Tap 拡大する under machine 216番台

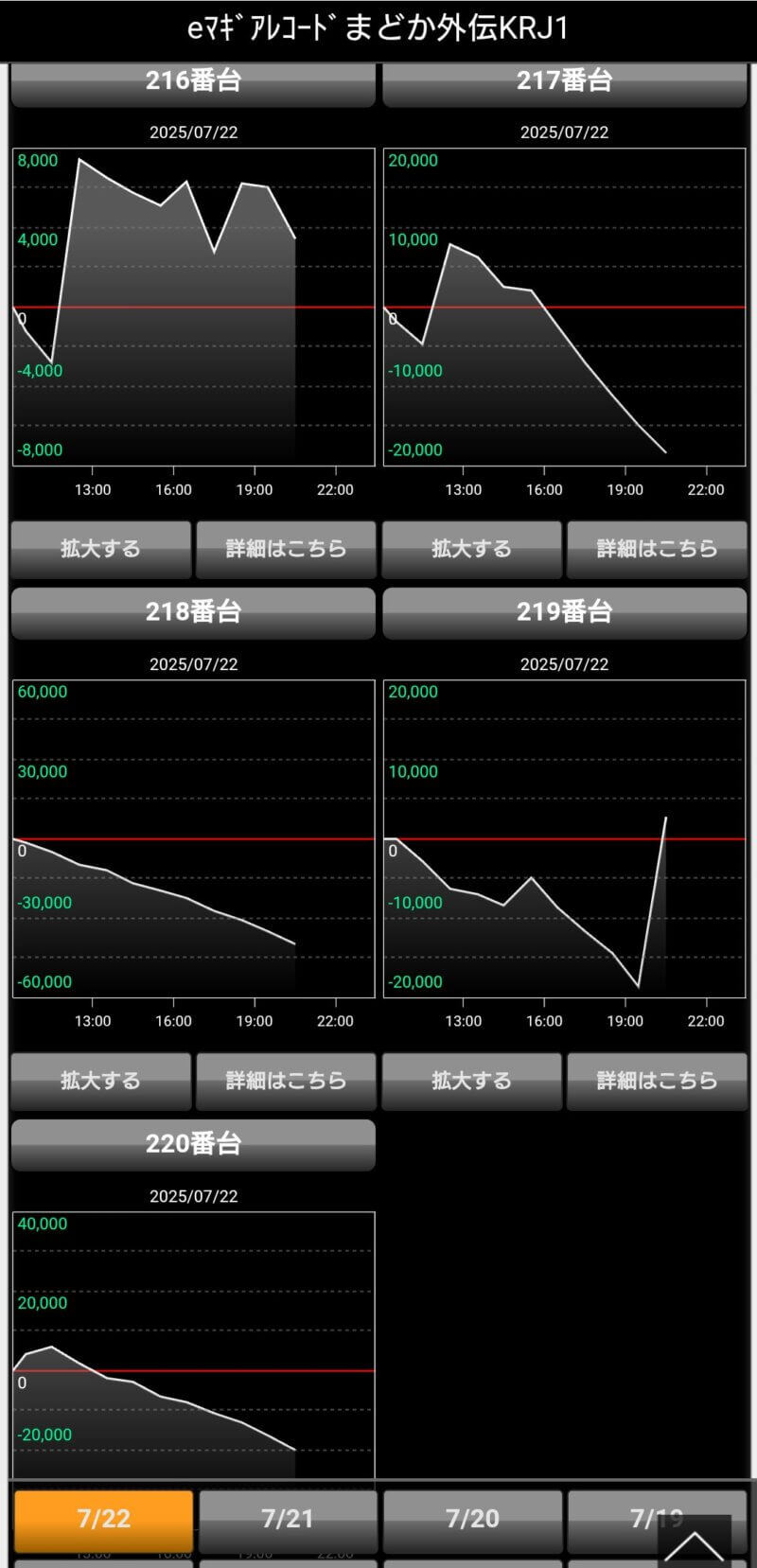[x=101, y=549]
